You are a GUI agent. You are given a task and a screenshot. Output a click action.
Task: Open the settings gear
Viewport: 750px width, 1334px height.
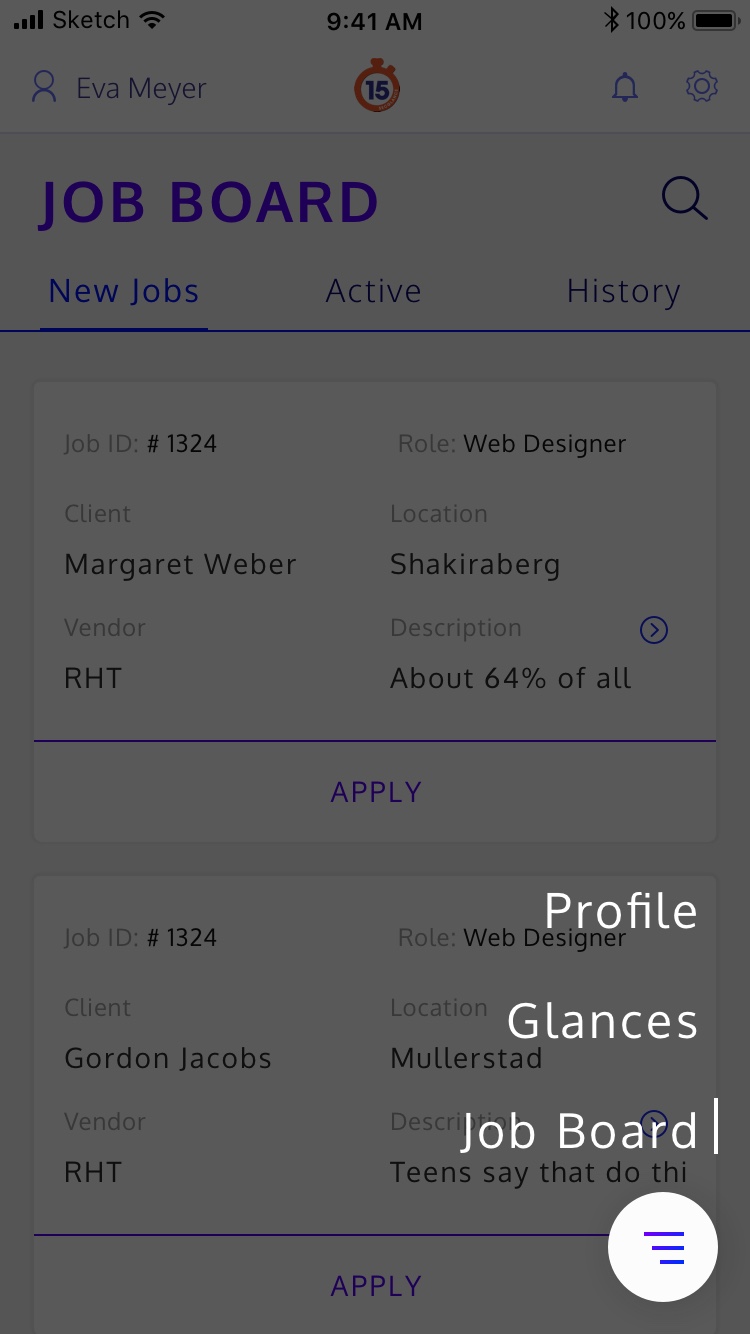702,87
